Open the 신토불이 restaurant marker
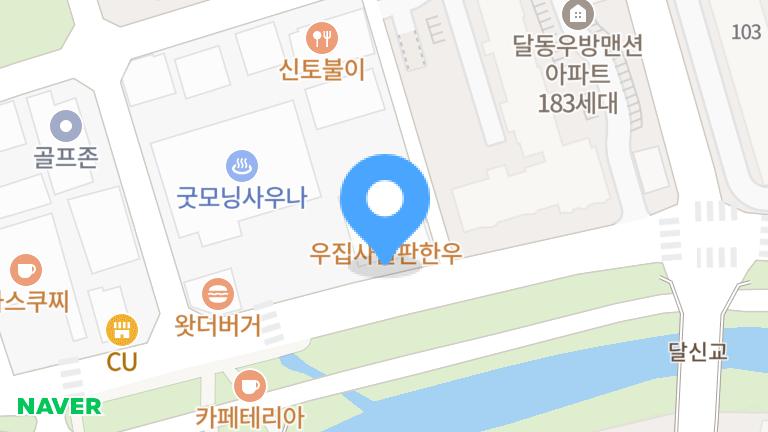Viewport: 768px width, 432px height. [x=323, y=39]
